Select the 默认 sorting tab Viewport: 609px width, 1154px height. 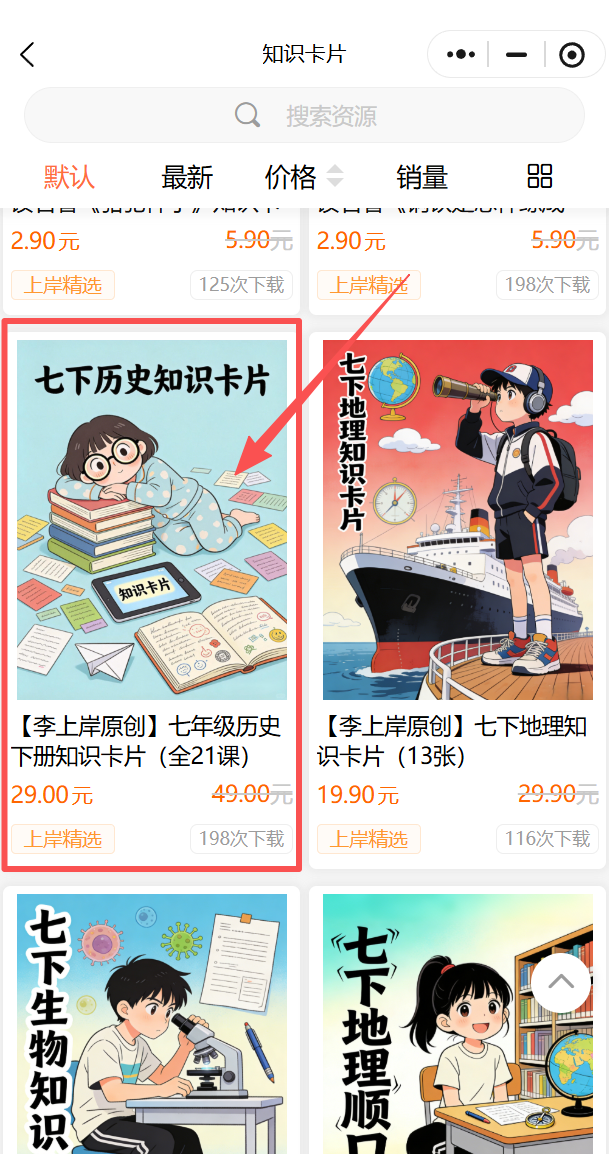pos(69,178)
